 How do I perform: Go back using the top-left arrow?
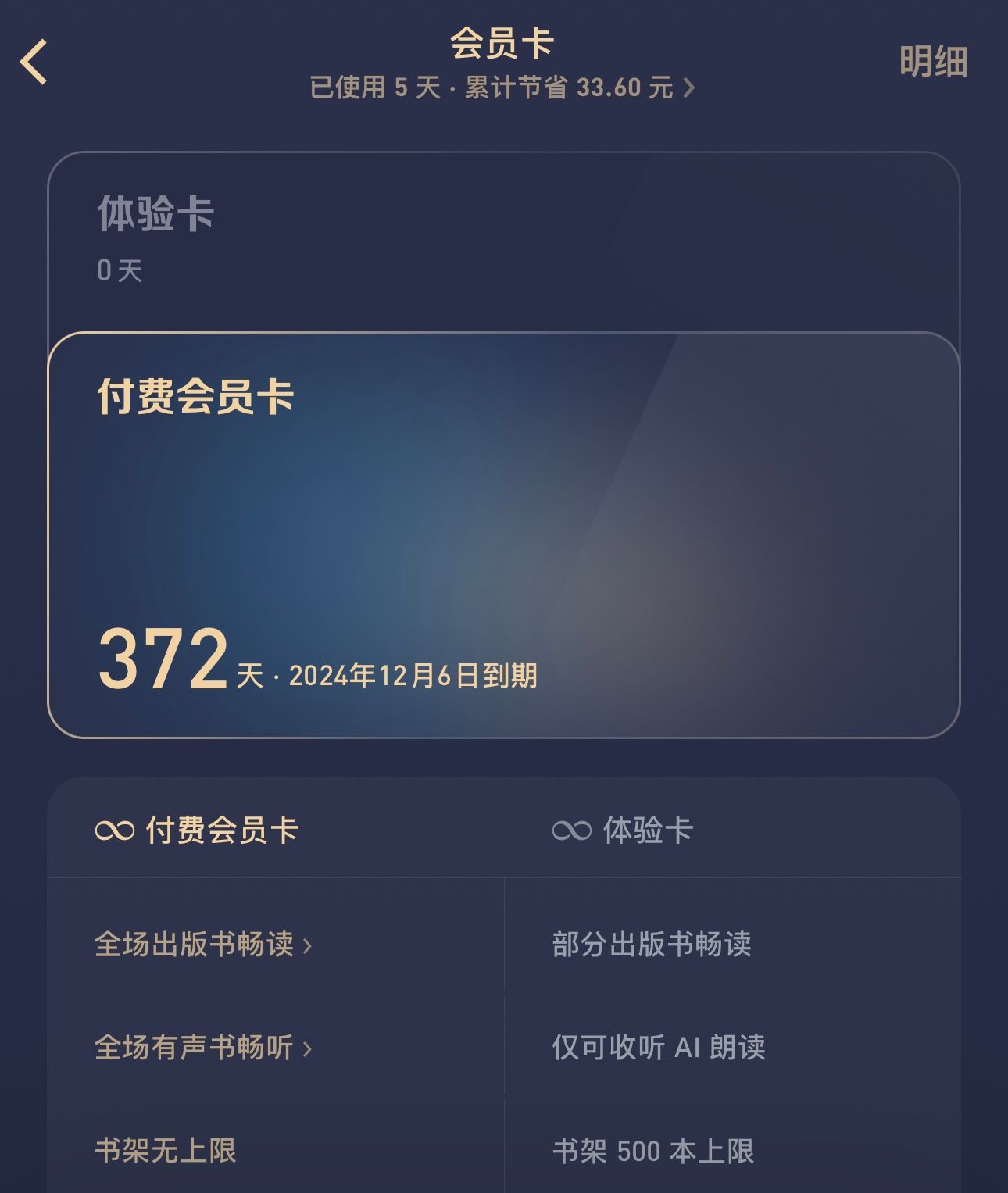coord(34,62)
